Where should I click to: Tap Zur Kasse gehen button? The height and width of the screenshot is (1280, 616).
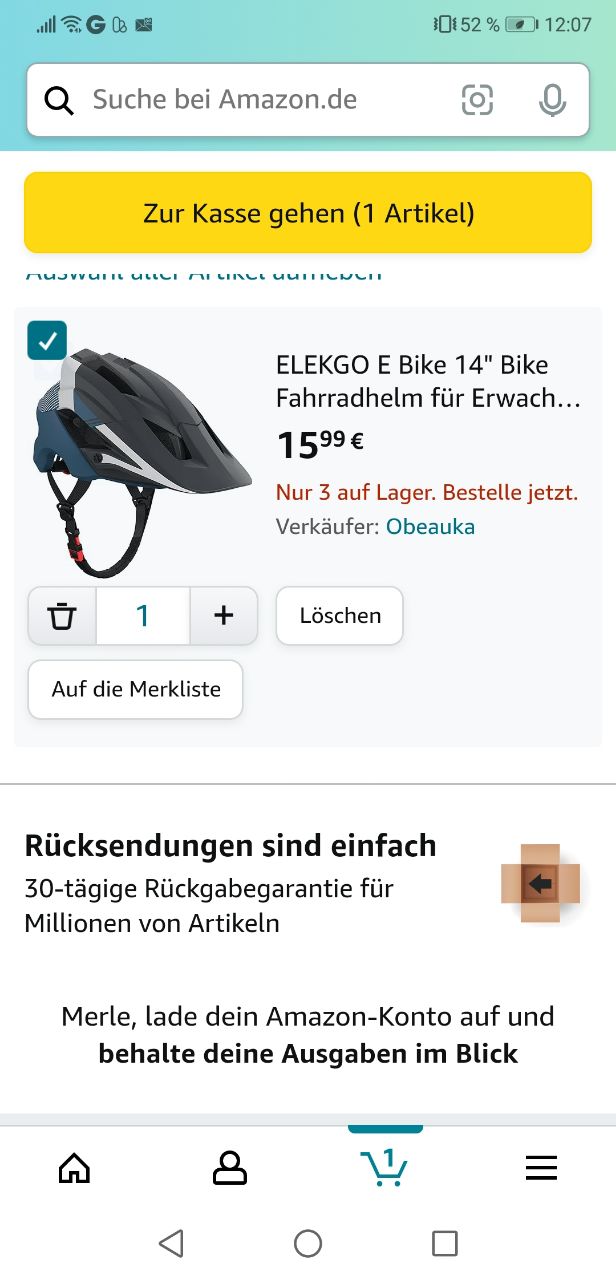(x=308, y=213)
